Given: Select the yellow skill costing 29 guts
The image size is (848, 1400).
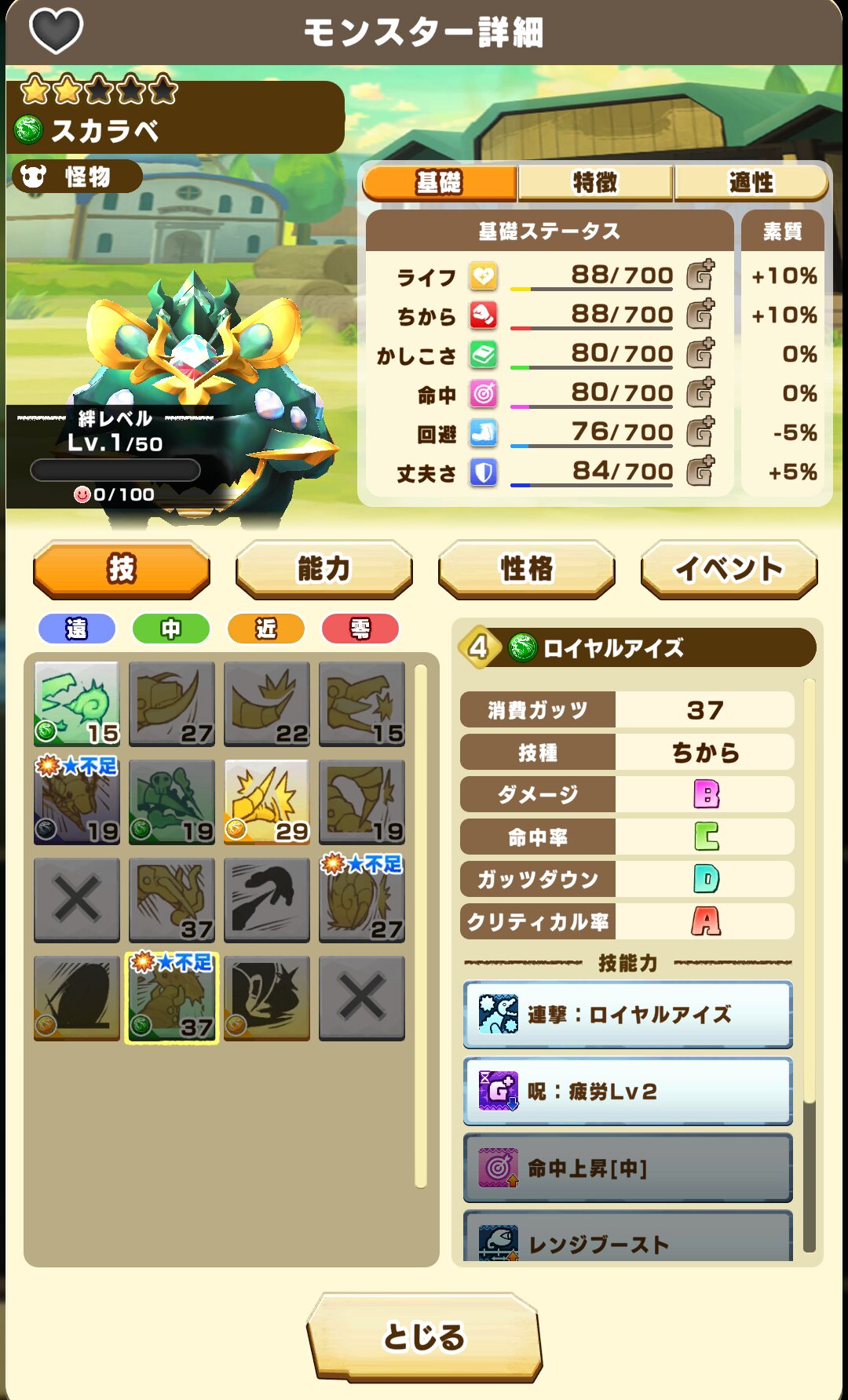Looking at the screenshot, I should pos(267,801).
